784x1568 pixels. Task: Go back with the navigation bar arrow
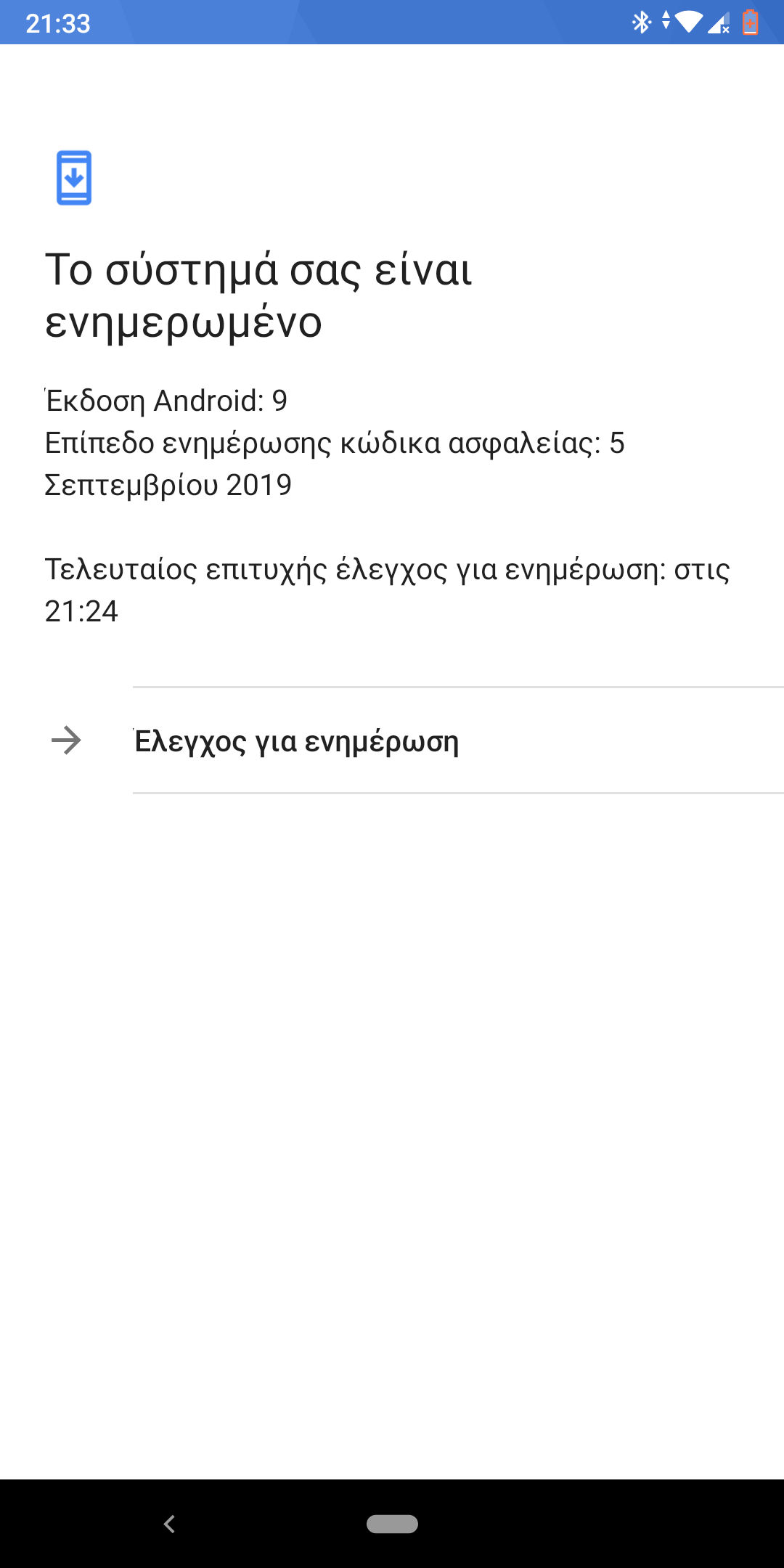pos(170,1524)
